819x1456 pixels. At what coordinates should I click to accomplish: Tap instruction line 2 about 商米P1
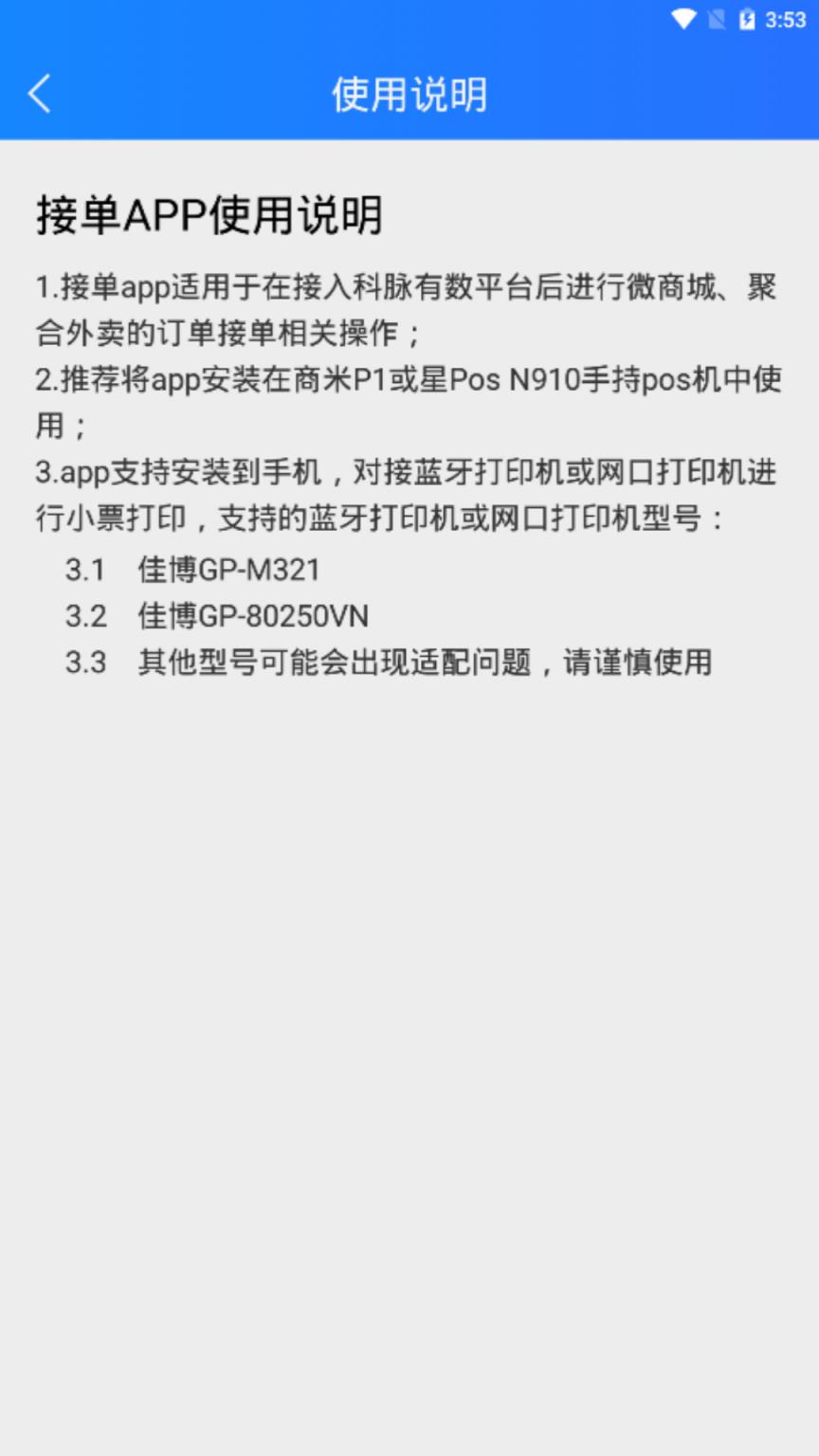click(x=408, y=403)
